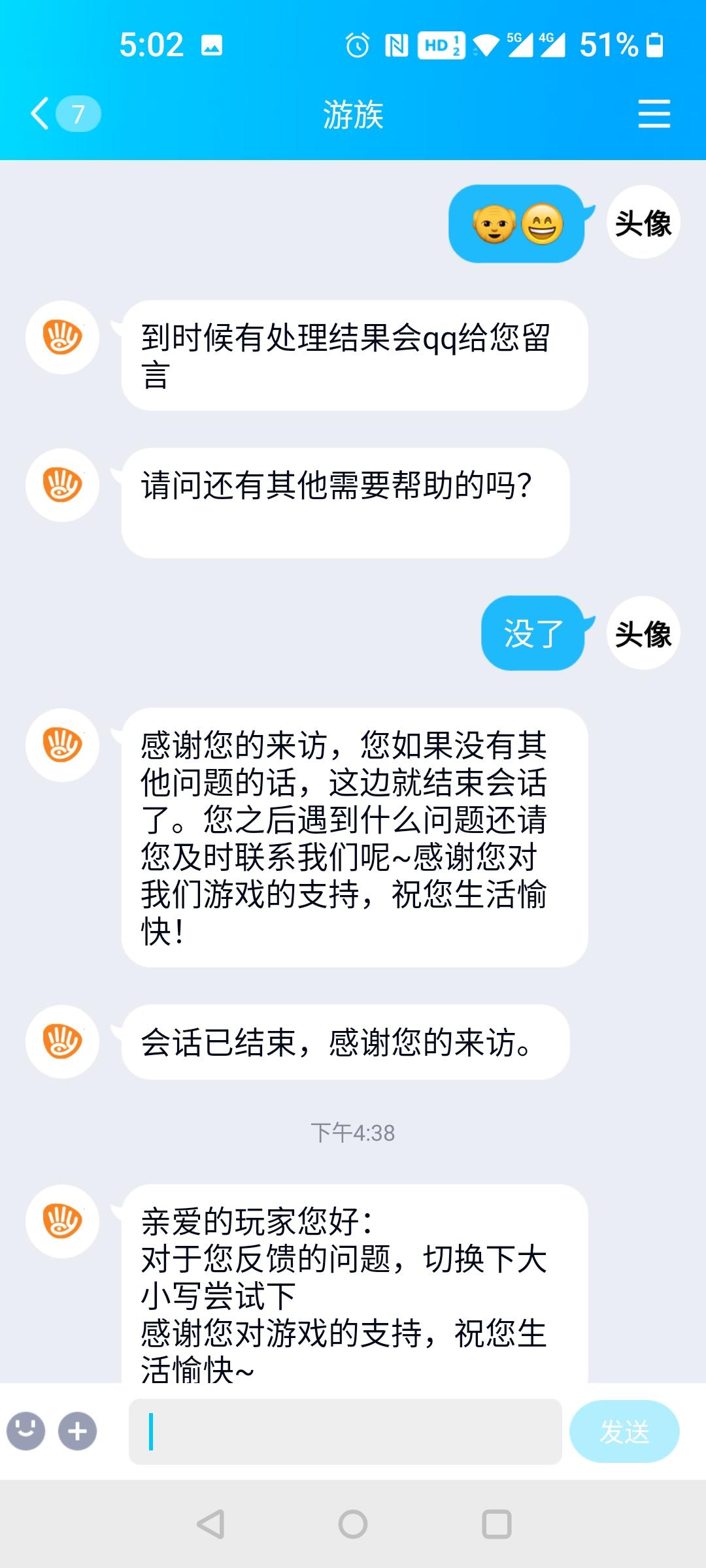The width and height of the screenshot is (706, 1568).
Task: Tap the system home button
Action: pos(353,1524)
